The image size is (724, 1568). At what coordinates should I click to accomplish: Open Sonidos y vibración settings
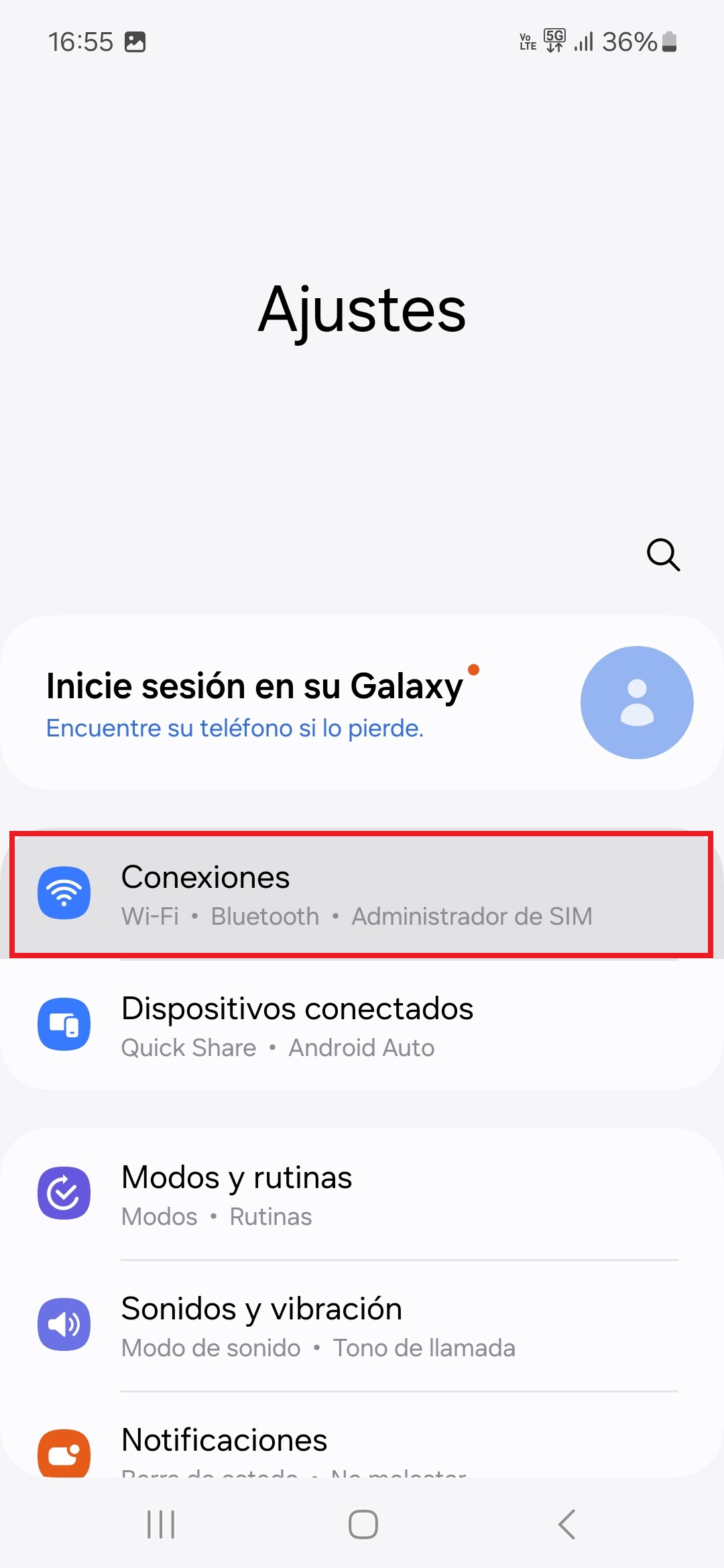pos(362,1325)
